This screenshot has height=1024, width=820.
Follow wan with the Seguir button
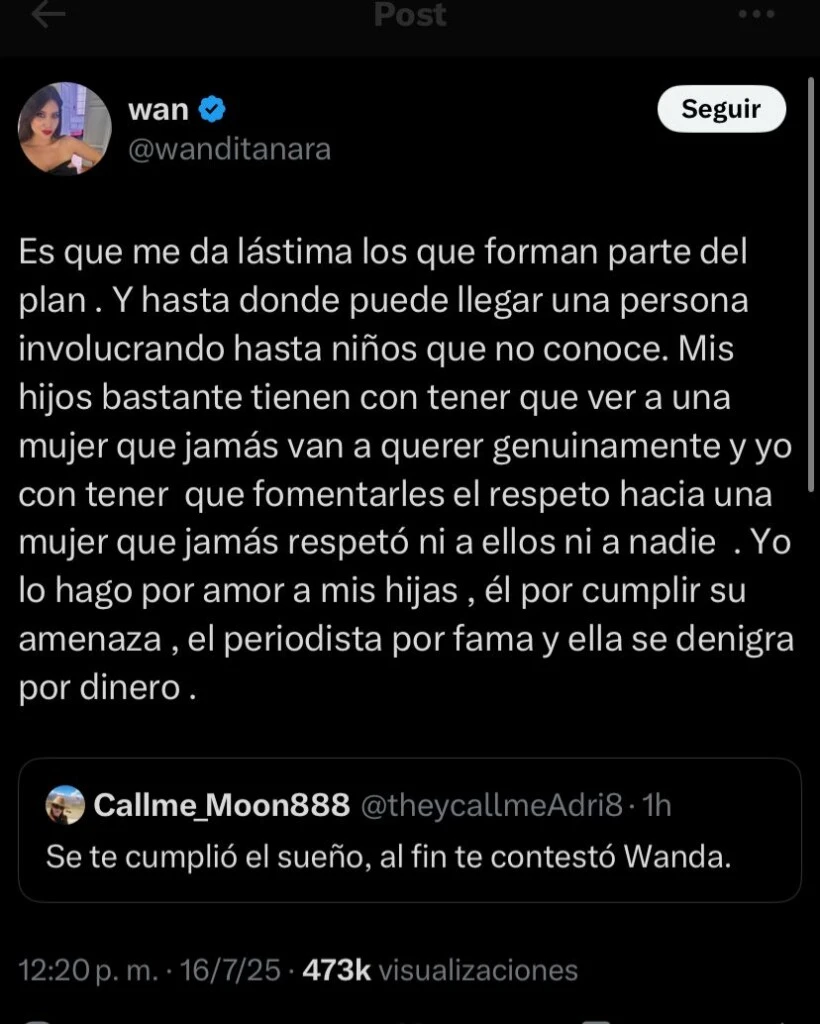pos(721,109)
